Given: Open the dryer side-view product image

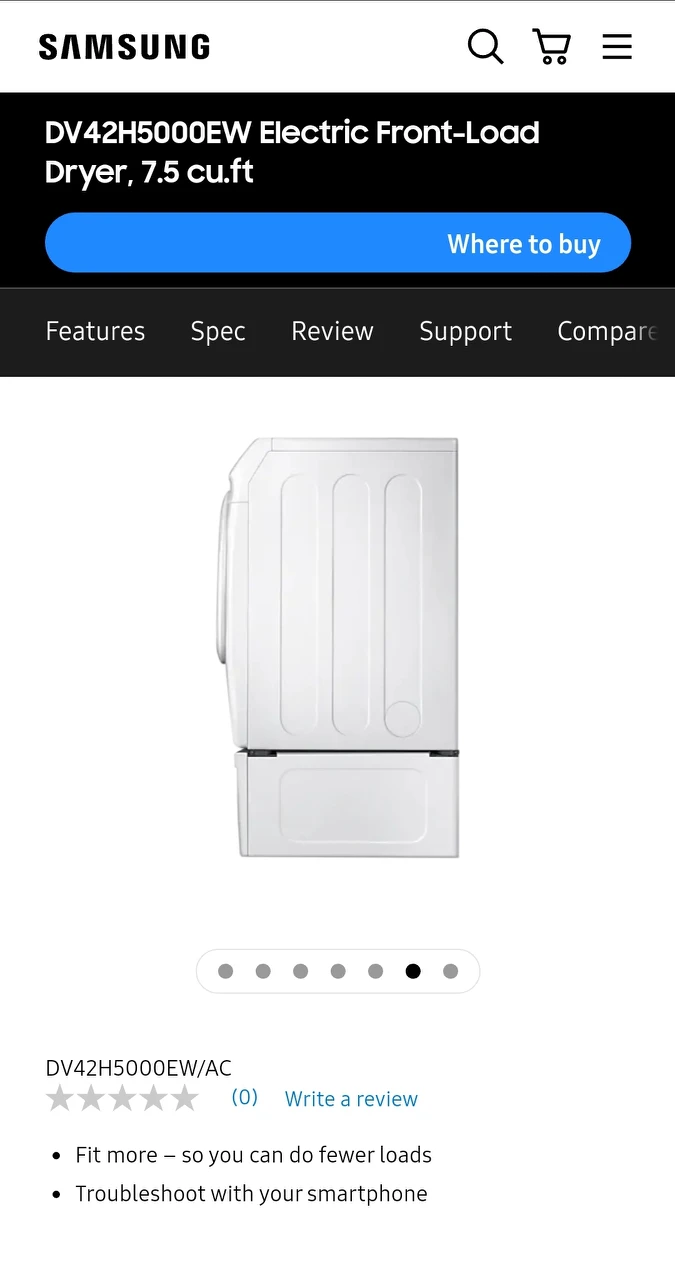Looking at the screenshot, I should point(340,647).
